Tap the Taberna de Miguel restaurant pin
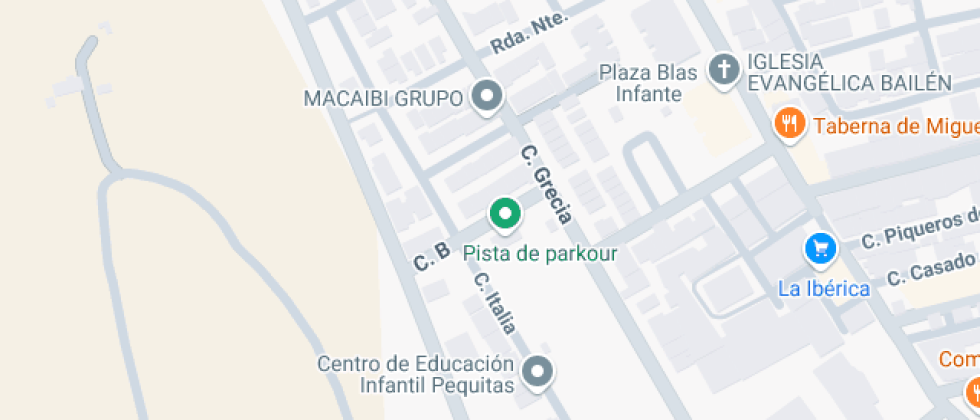 pyautogui.click(x=790, y=125)
